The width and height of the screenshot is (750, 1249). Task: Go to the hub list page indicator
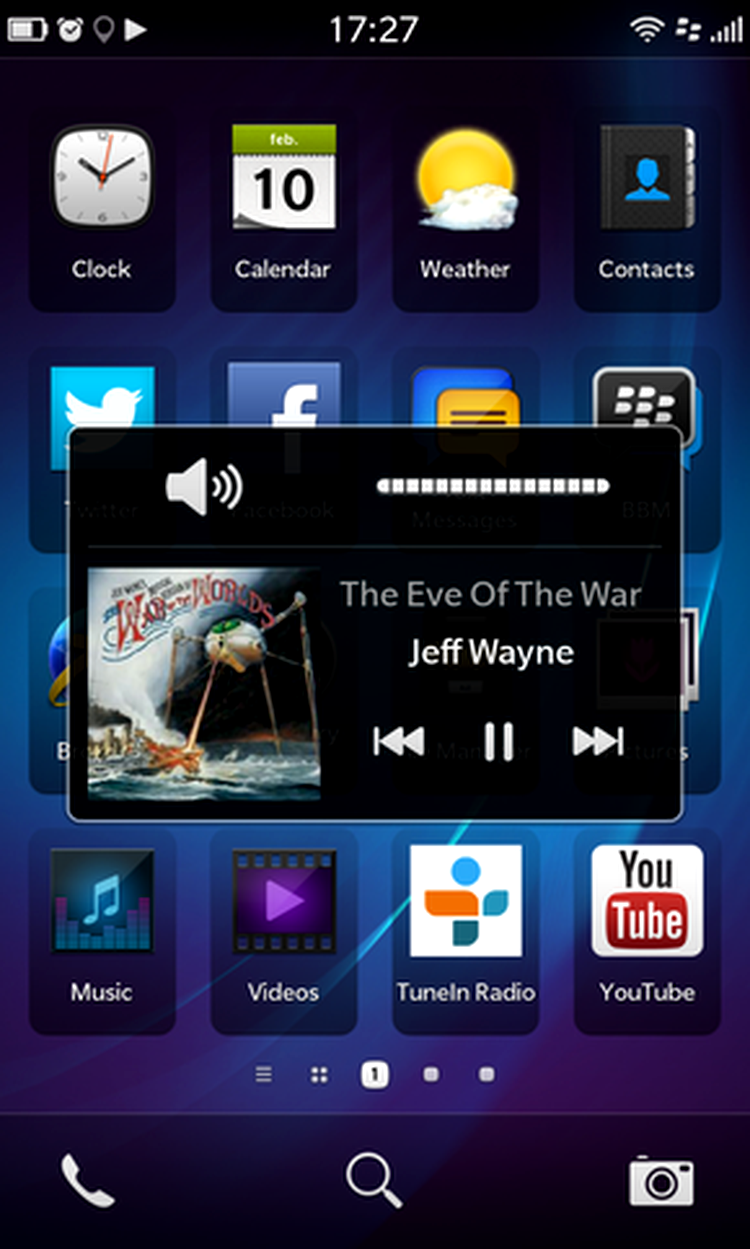tap(264, 1075)
